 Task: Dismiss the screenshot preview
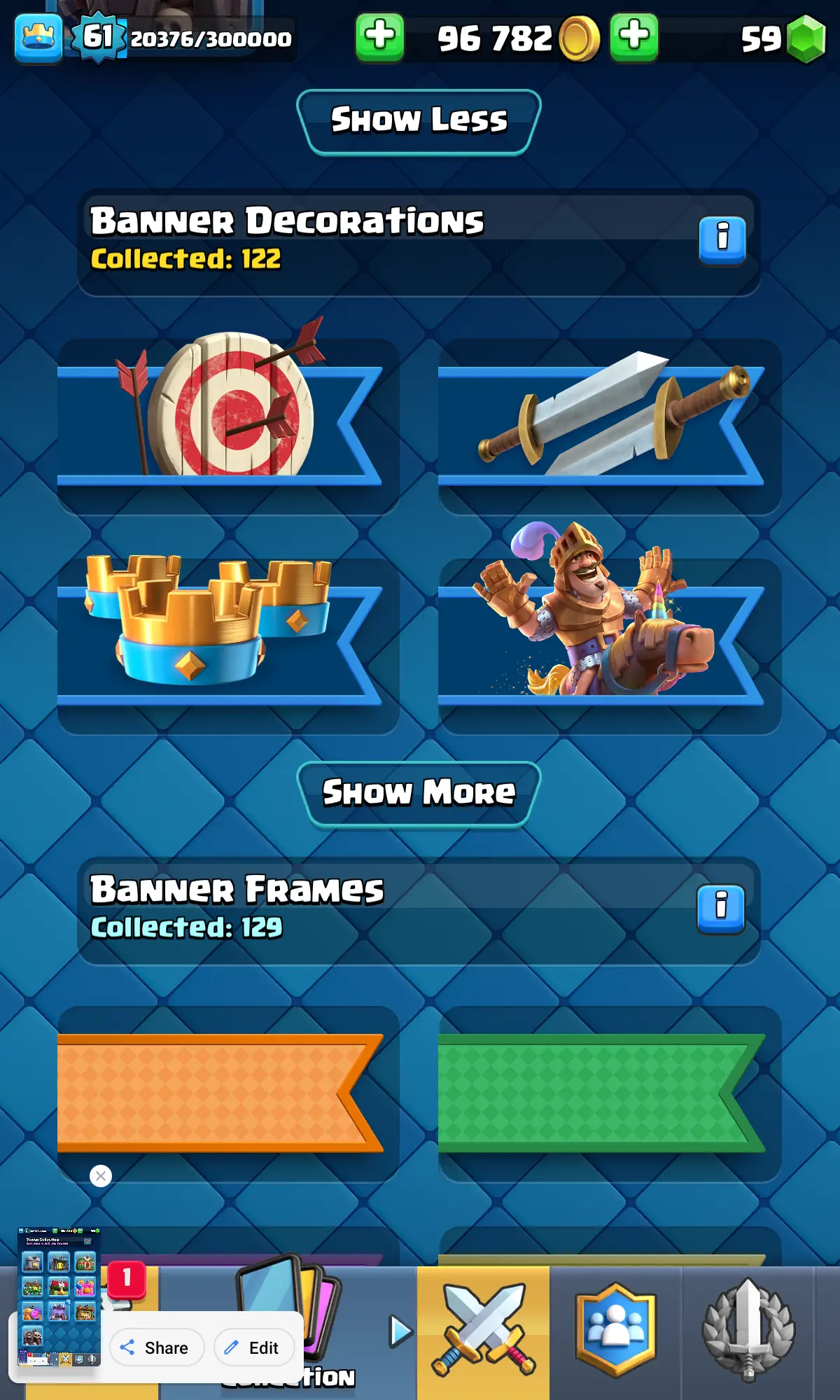point(101,1176)
